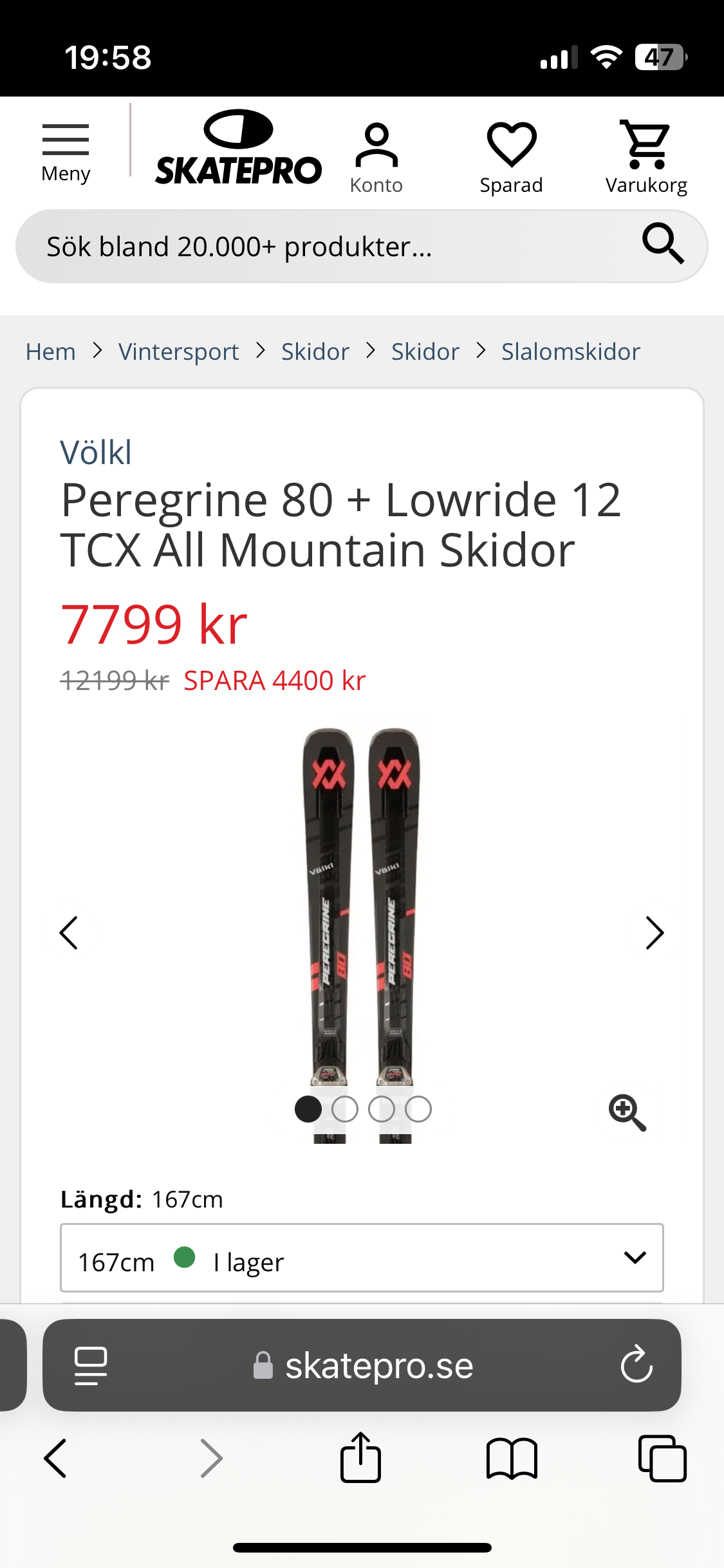
Task: Share this page from Safari toolbar
Action: tap(360, 1458)
